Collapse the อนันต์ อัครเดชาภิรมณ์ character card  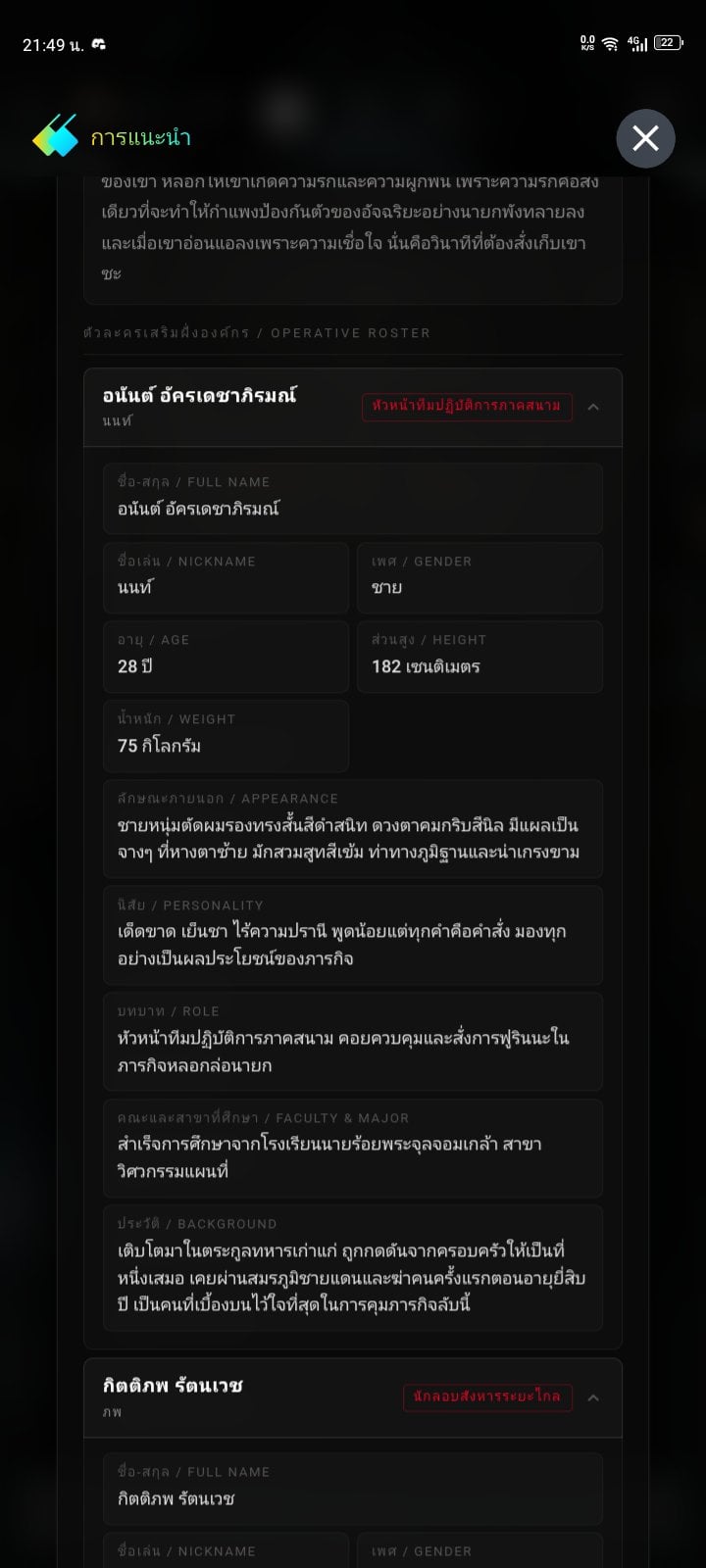(x=593, y=407)
